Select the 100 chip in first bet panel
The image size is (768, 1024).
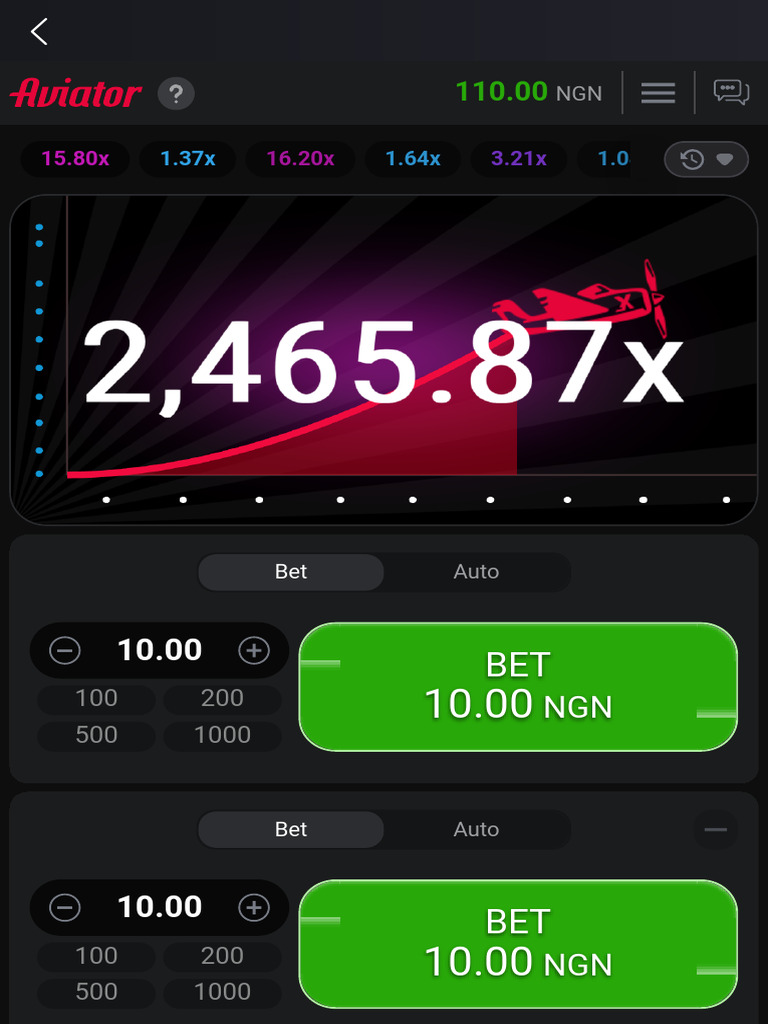coord(96,698)
